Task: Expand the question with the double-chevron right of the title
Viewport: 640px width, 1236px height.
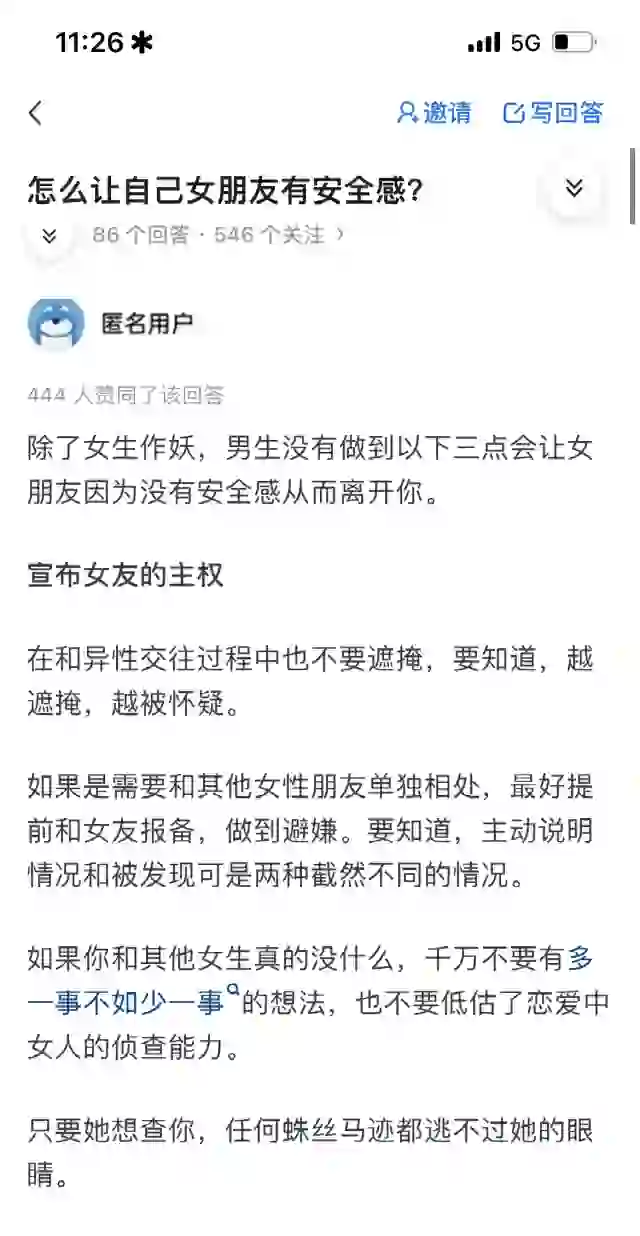Action: 574,188
